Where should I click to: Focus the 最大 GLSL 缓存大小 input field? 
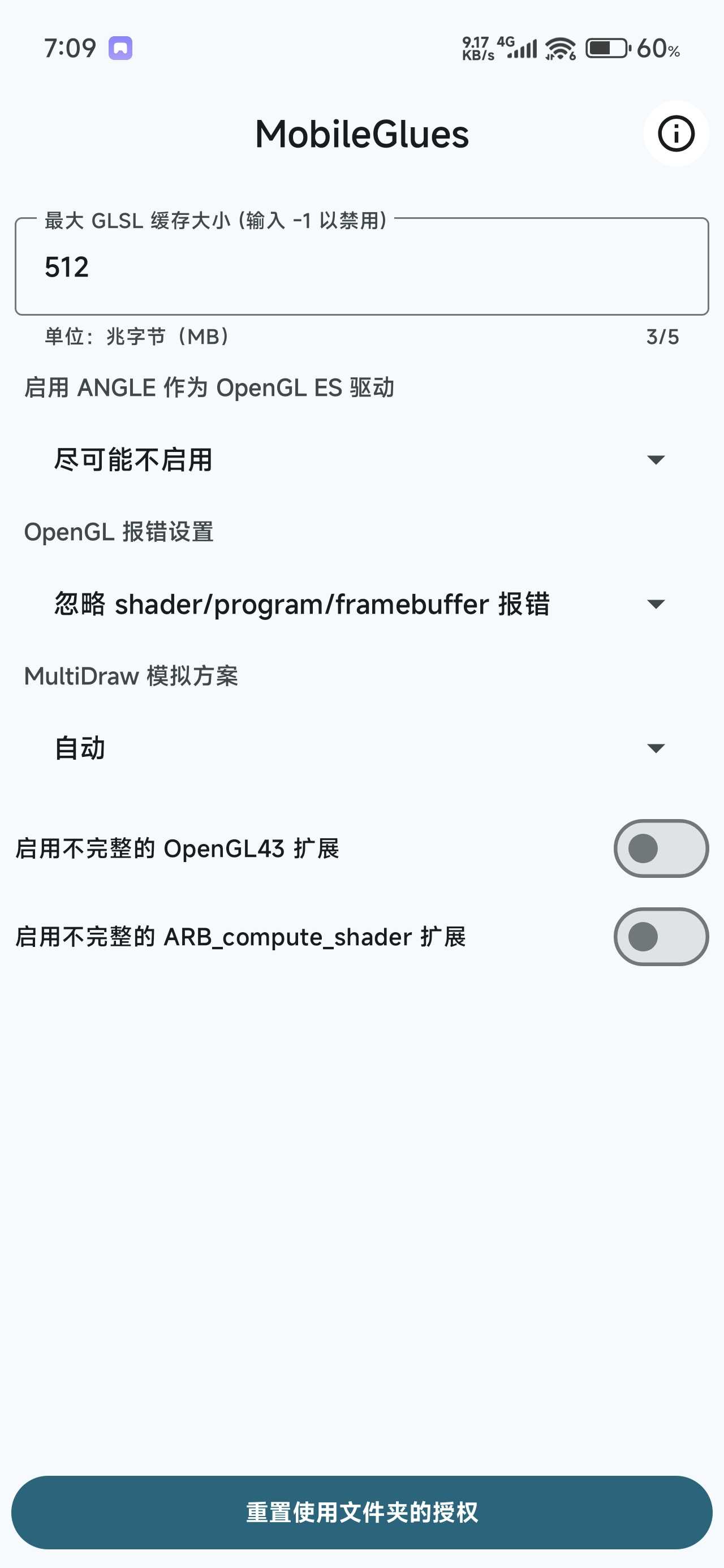pyautogui.click(x=361, y=266)
